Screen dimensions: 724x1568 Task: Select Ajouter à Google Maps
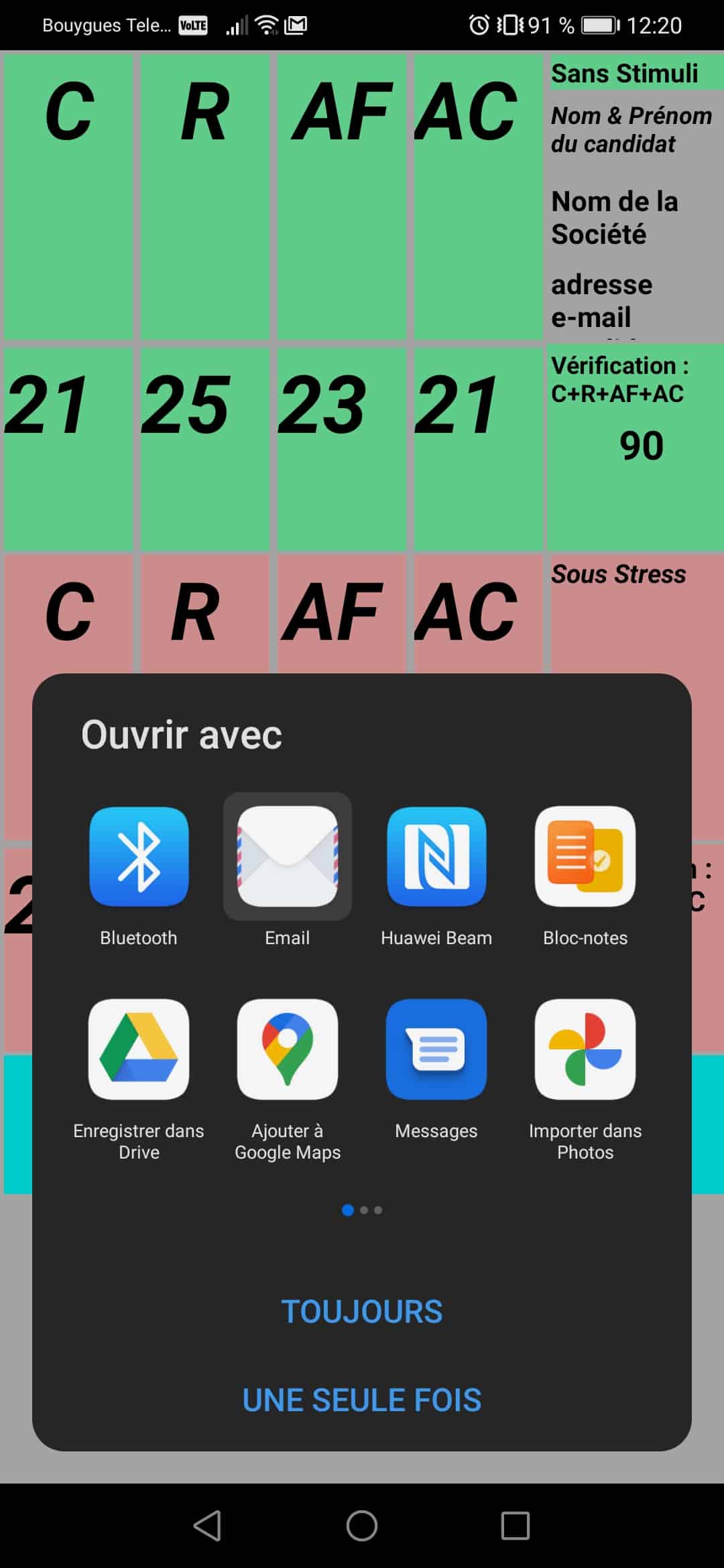point(287,1079)
